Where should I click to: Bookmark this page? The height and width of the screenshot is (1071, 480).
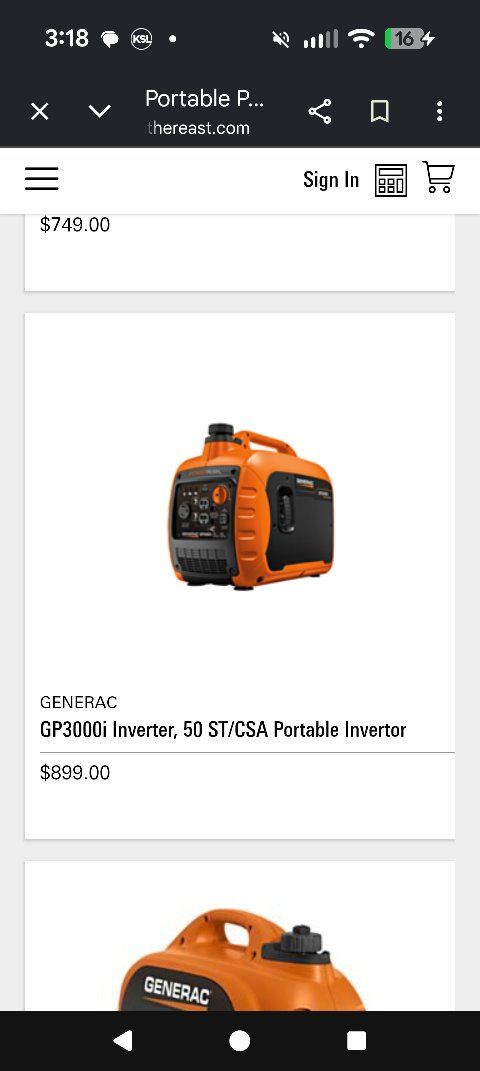(x=380, y=111)
